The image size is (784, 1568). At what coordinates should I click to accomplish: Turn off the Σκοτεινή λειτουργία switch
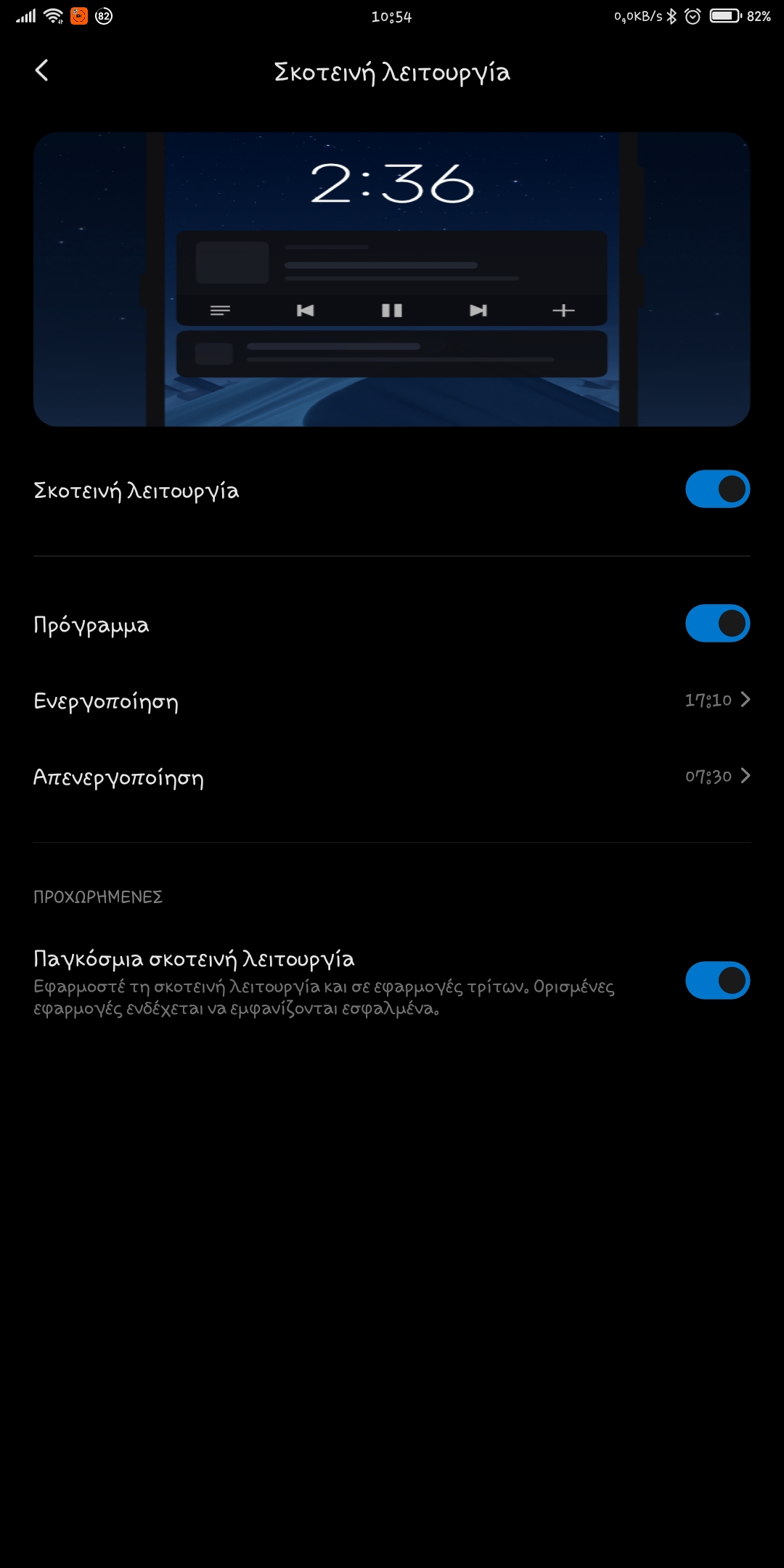pos(717,489)
